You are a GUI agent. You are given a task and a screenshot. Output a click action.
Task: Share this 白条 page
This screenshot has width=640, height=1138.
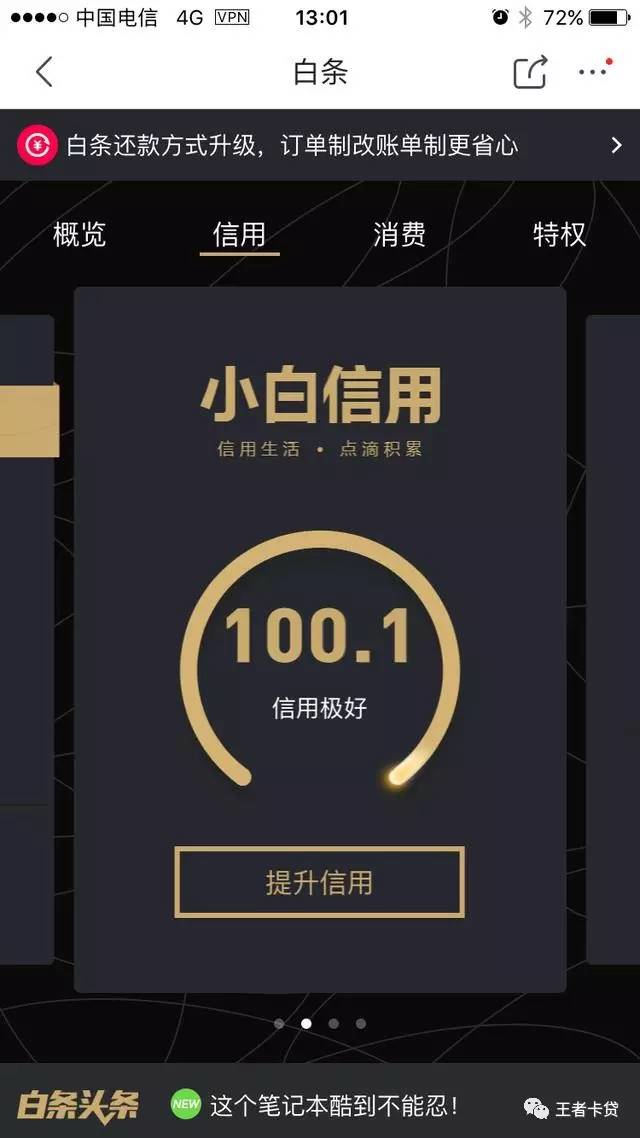coord(530,72)
